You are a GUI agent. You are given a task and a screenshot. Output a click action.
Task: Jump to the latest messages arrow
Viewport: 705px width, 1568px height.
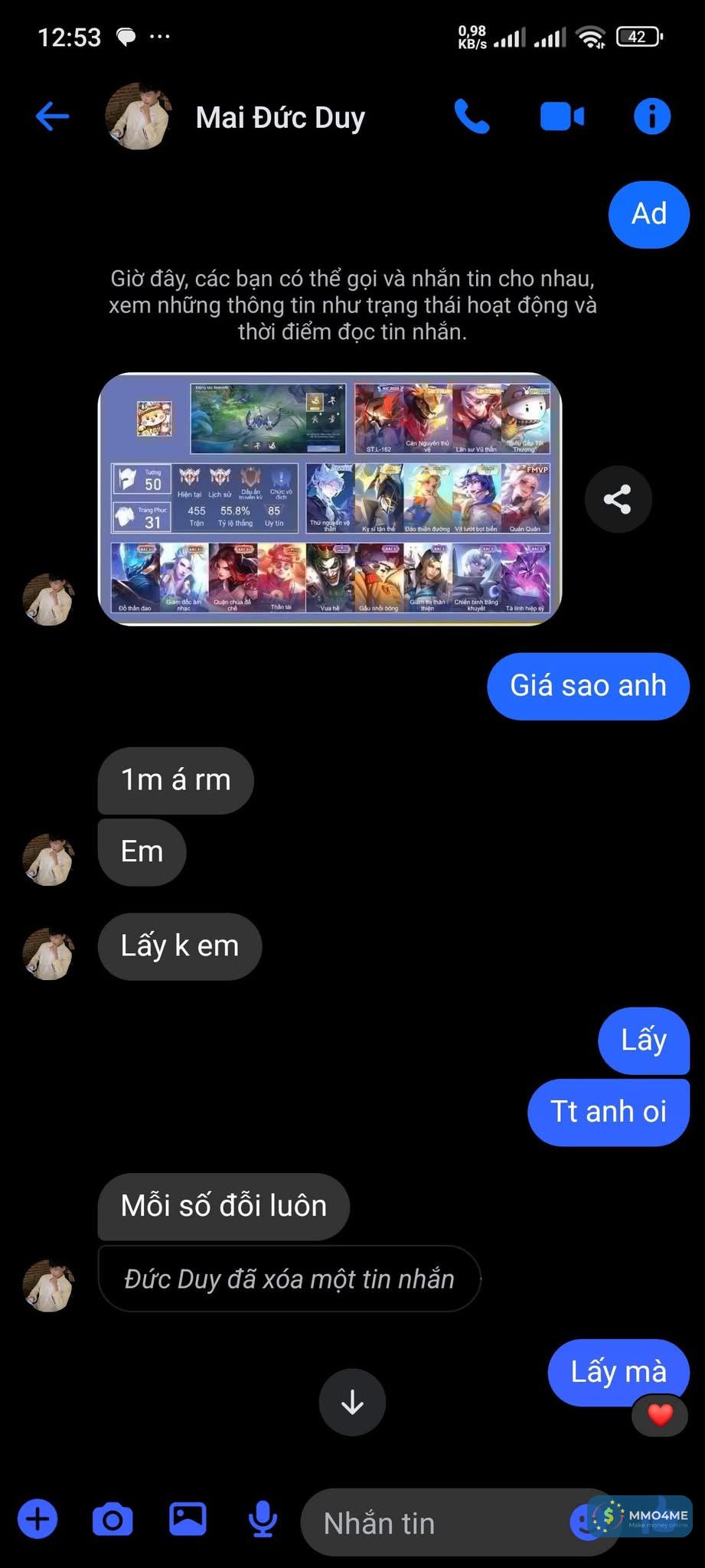coord(352,1402)
